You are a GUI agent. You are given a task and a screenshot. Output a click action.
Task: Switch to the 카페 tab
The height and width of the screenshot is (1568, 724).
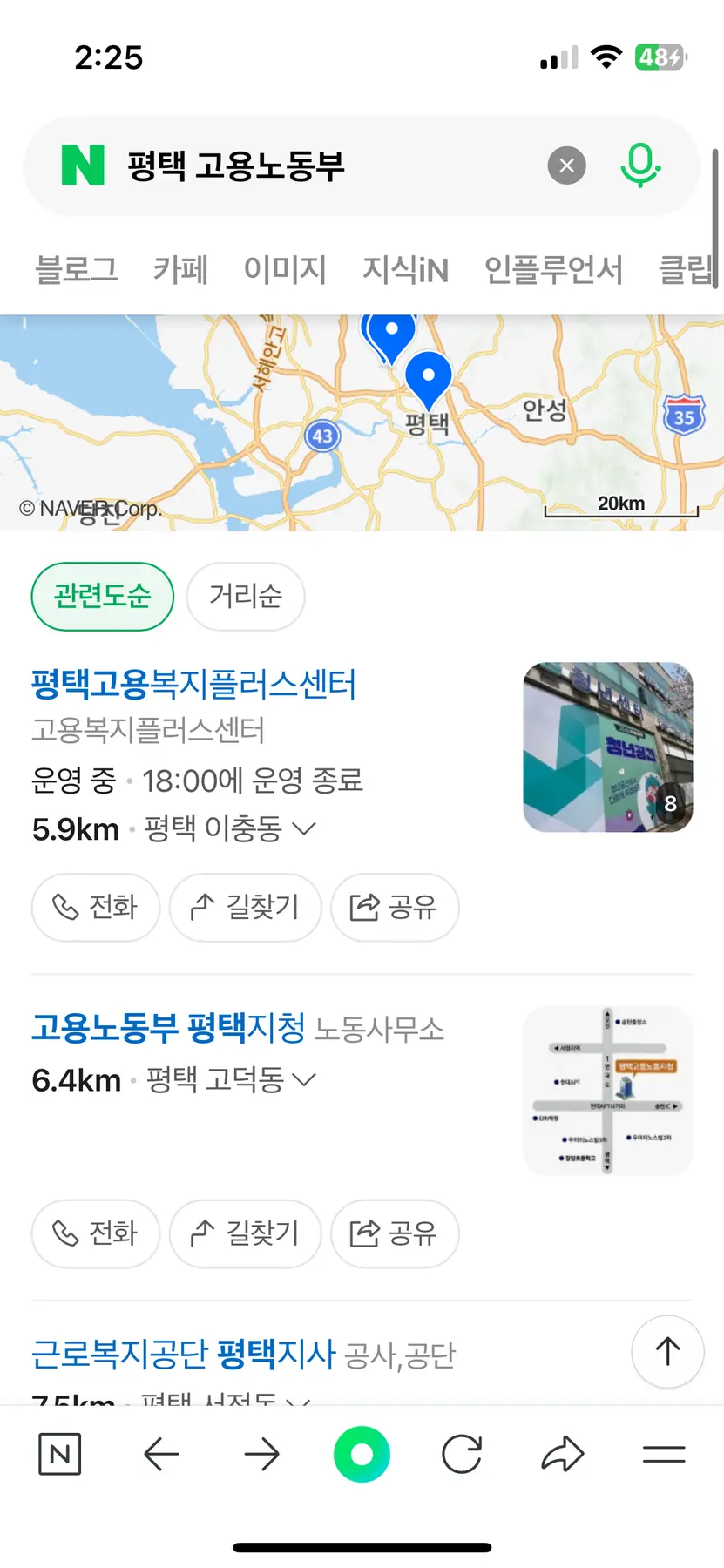tap(180, 269)
